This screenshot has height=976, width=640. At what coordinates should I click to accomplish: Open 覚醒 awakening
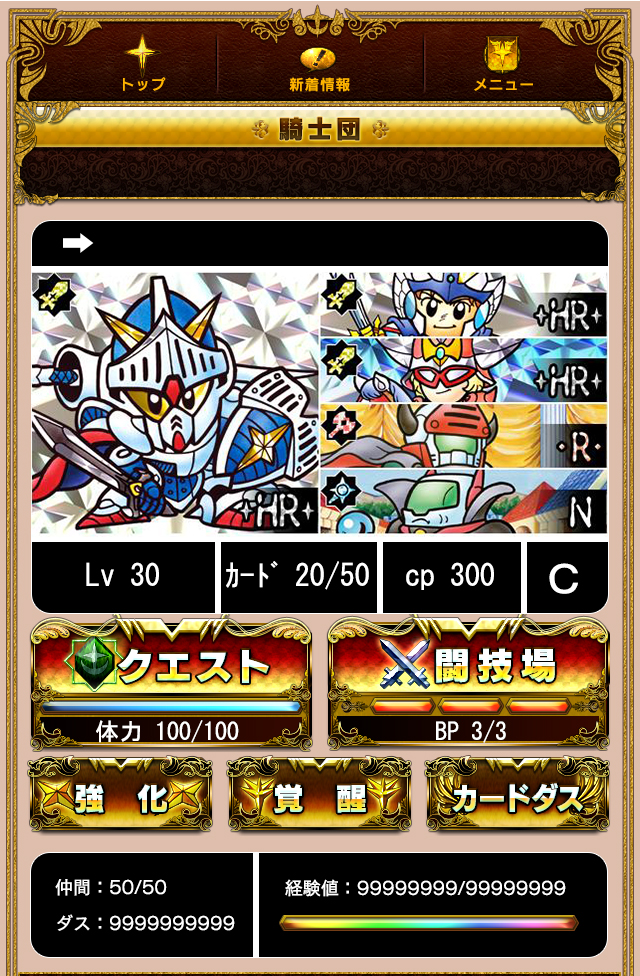(319, 796)
